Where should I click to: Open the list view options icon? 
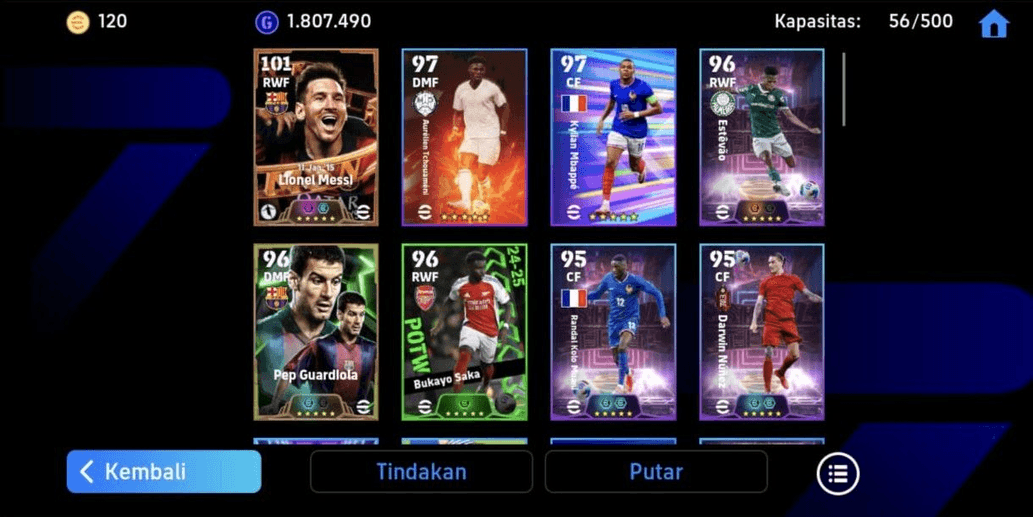tap(838, 473)
